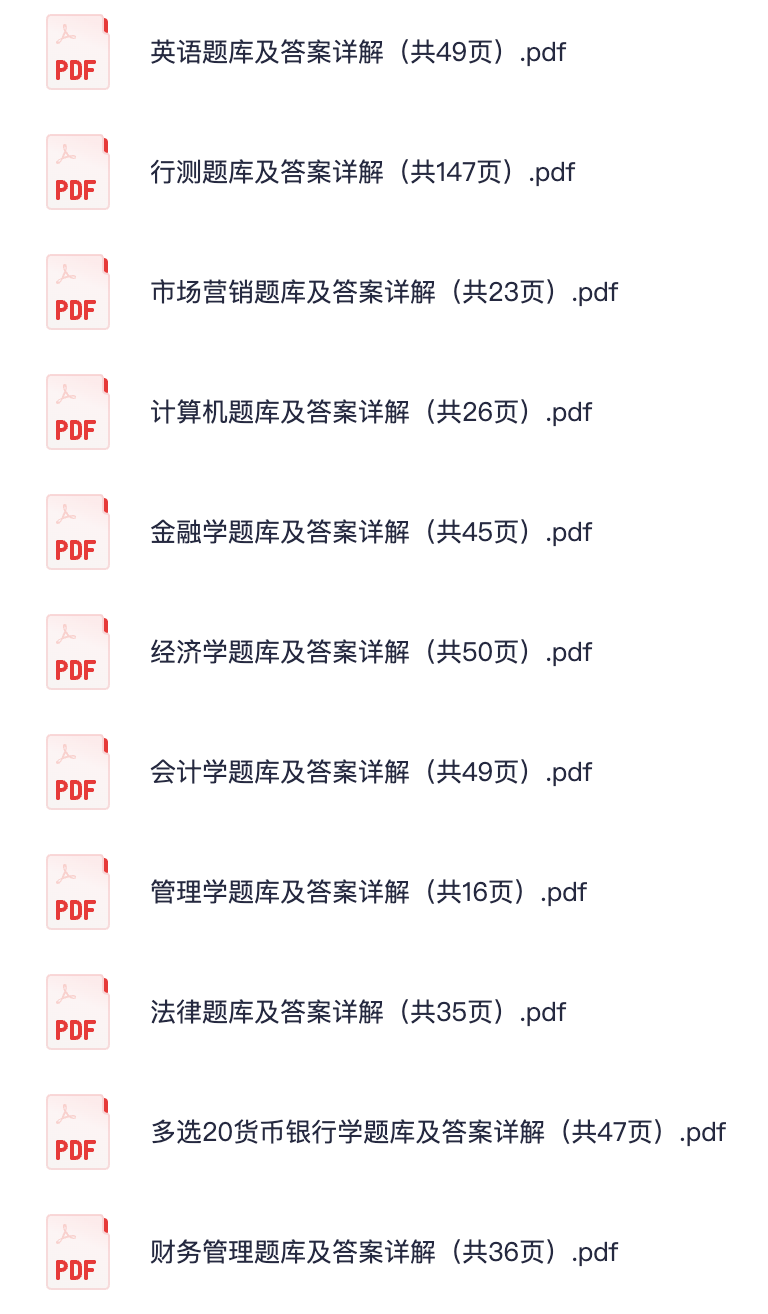Click the PDF icon next to 市场营销题库及答案详解

(x=77, y=292)
